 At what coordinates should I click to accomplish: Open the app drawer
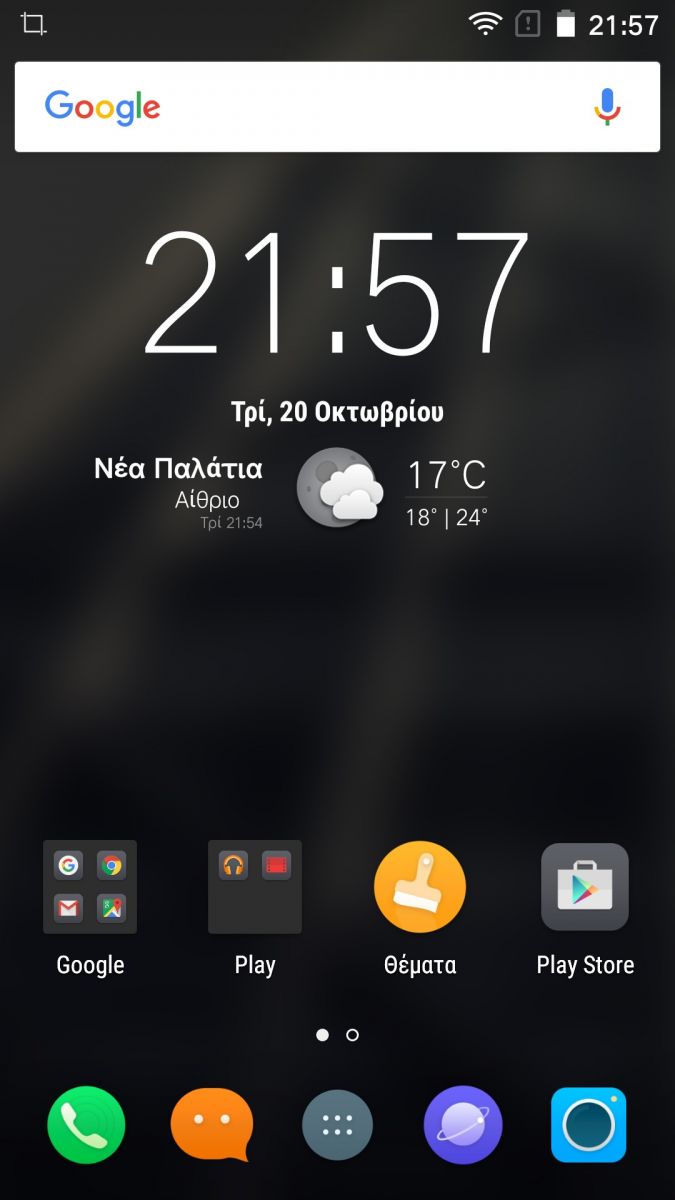pyautogui.click(x=337, y=1125)
